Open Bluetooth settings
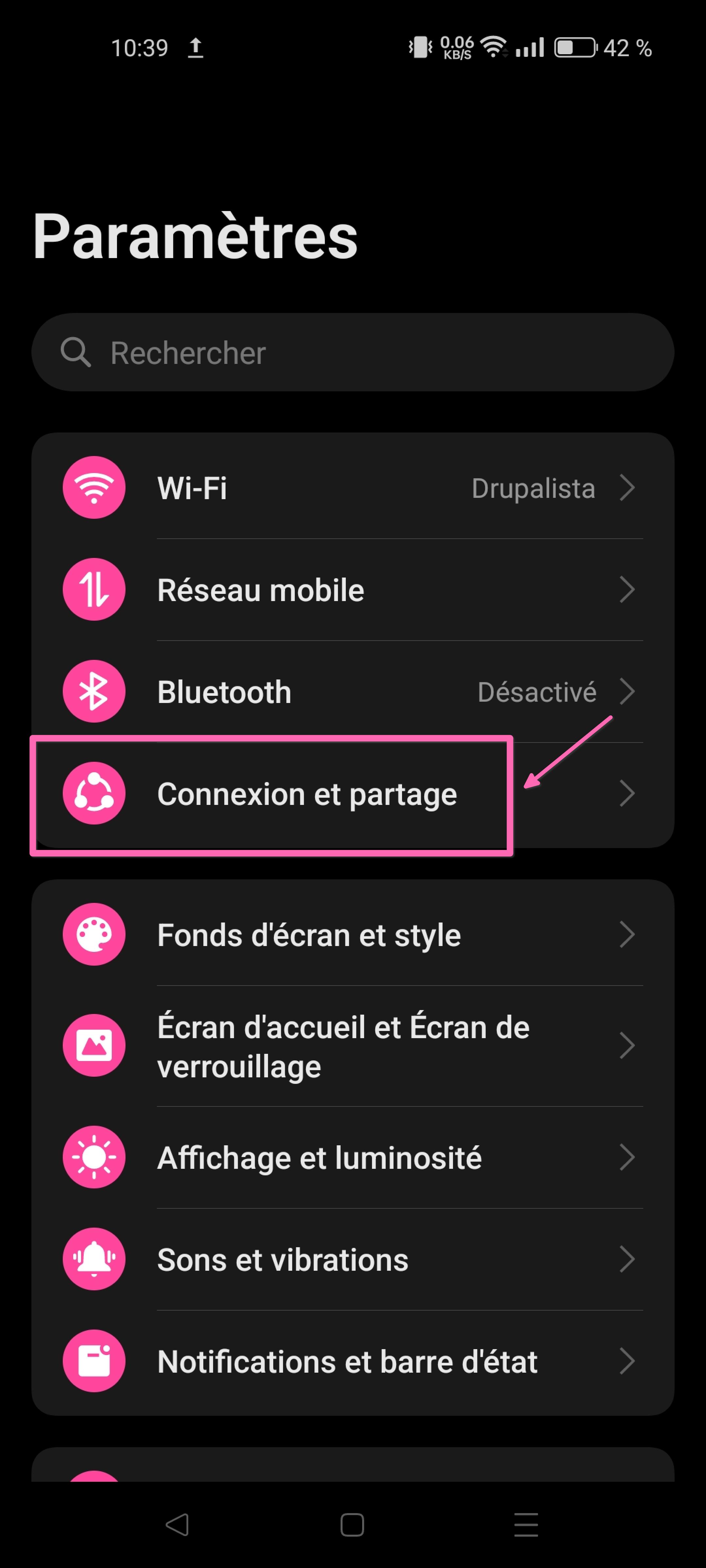 [x=352, y=692]
